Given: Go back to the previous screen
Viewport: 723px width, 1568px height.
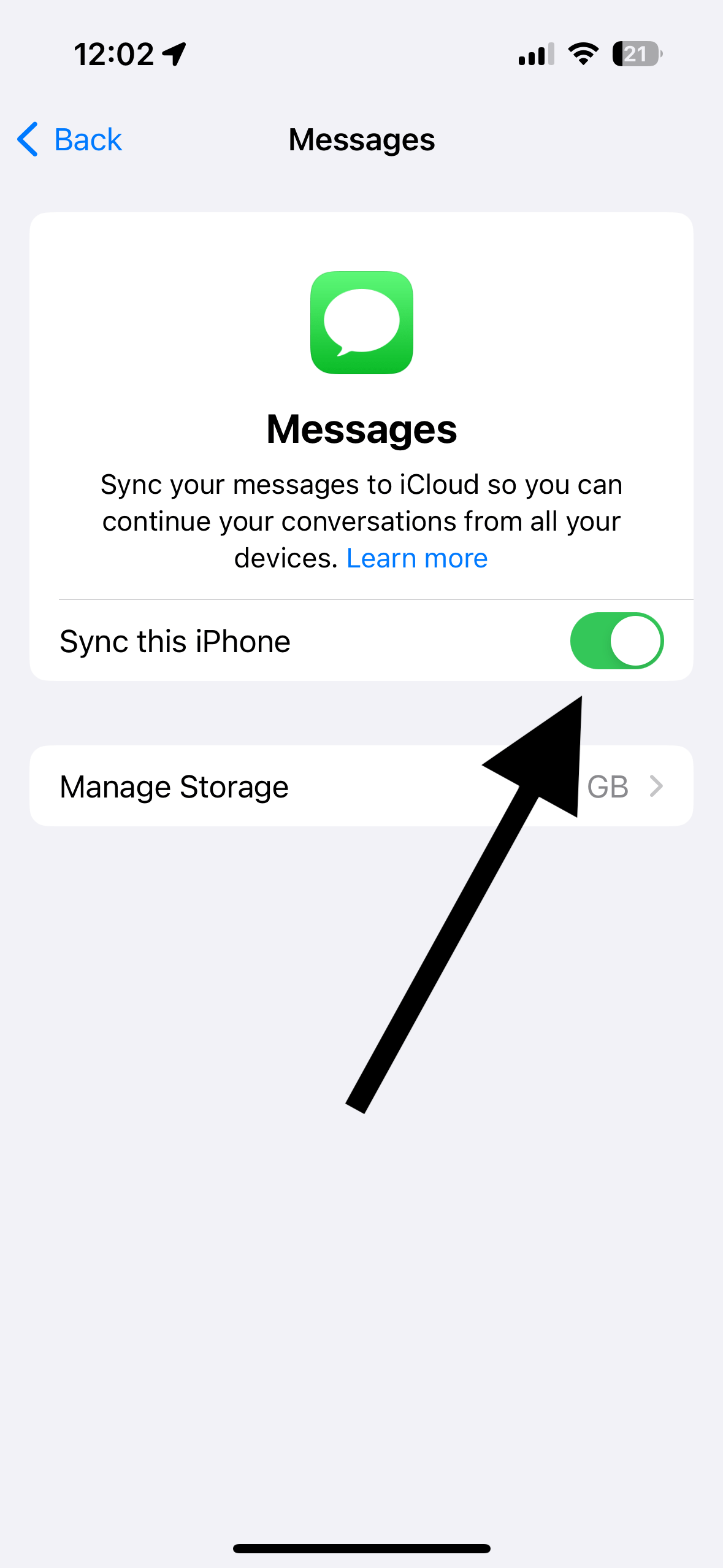Looking at the screenshot, I should pos(69,139).
